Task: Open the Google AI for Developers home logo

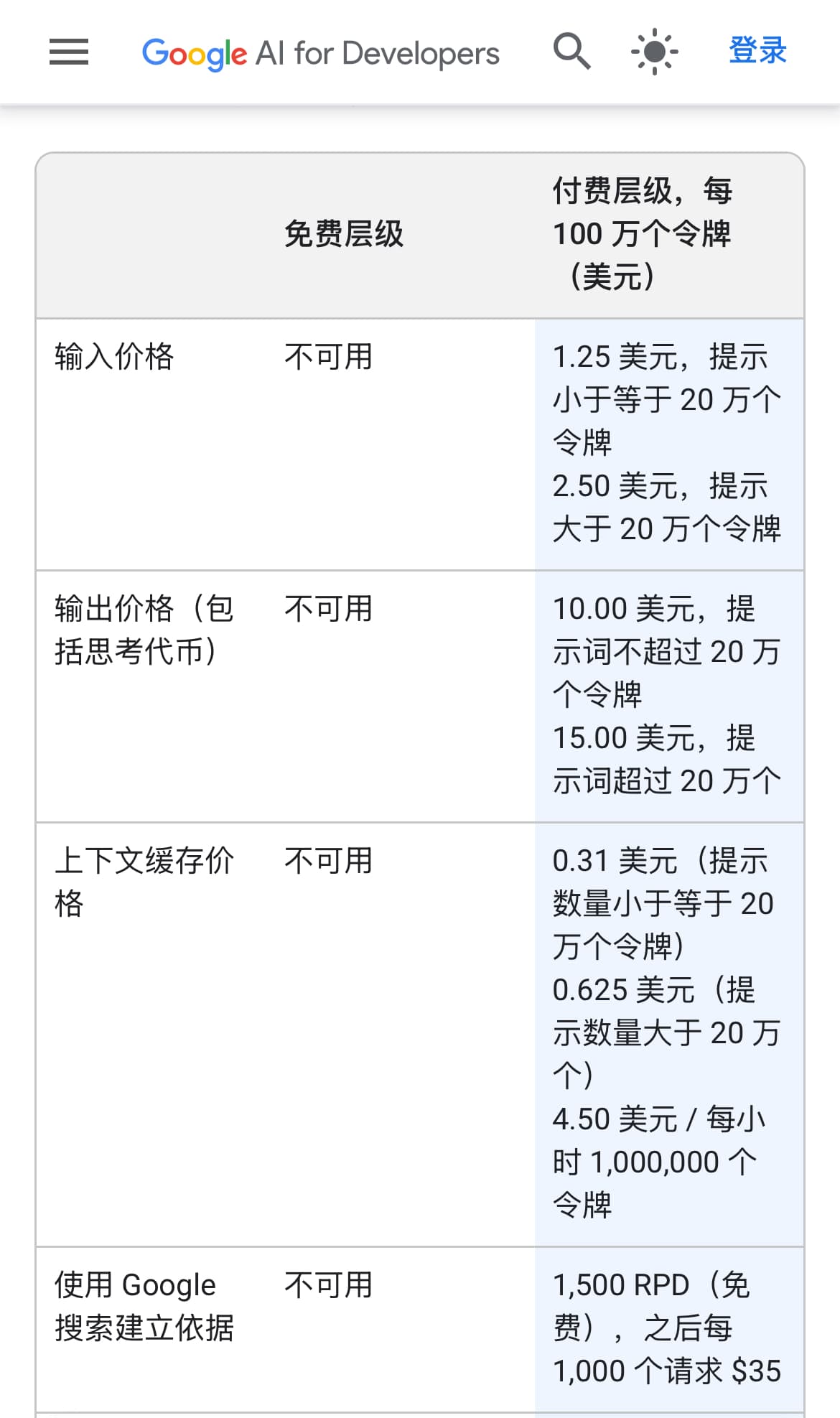Action: (320, 54)
